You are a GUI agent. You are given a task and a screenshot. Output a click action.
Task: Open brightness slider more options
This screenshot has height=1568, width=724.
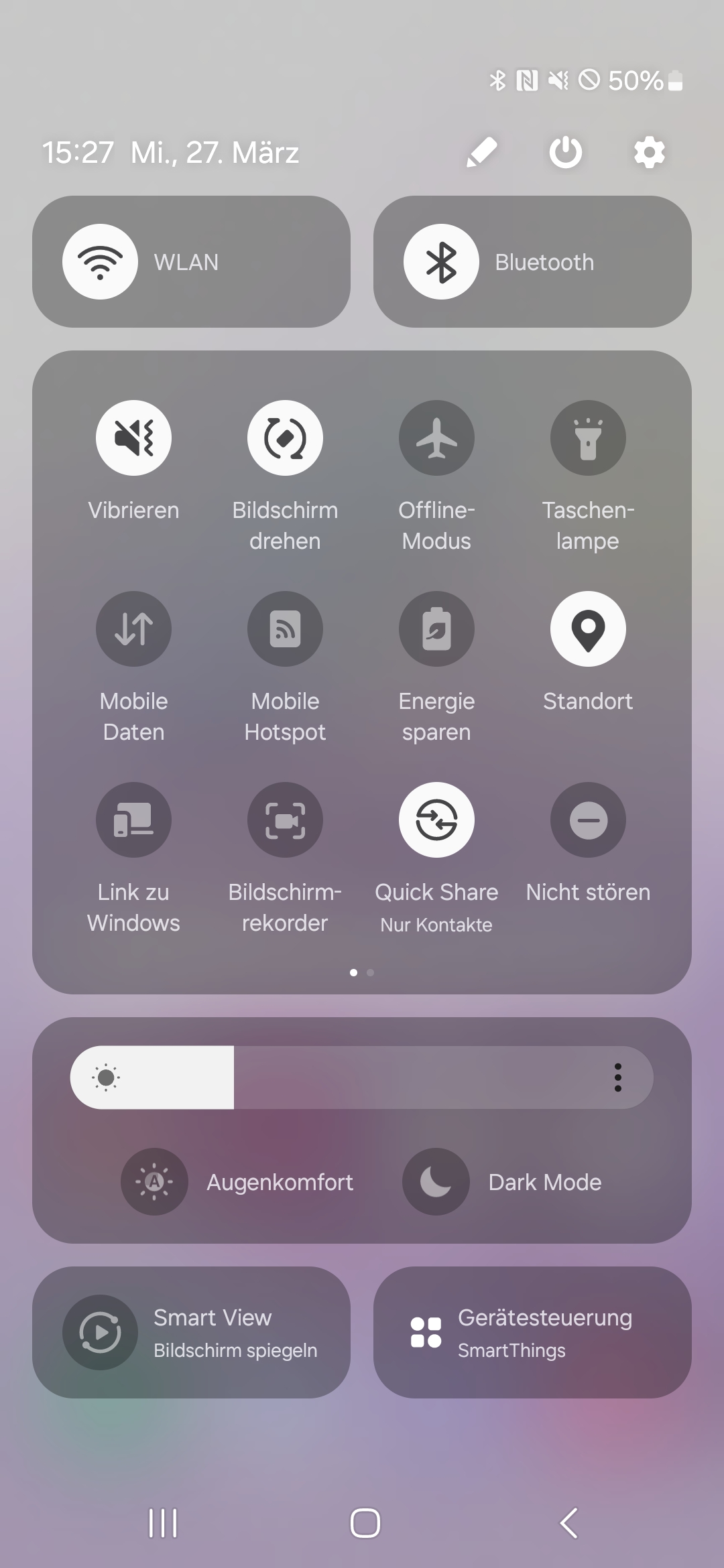[x=617, y=1077]
